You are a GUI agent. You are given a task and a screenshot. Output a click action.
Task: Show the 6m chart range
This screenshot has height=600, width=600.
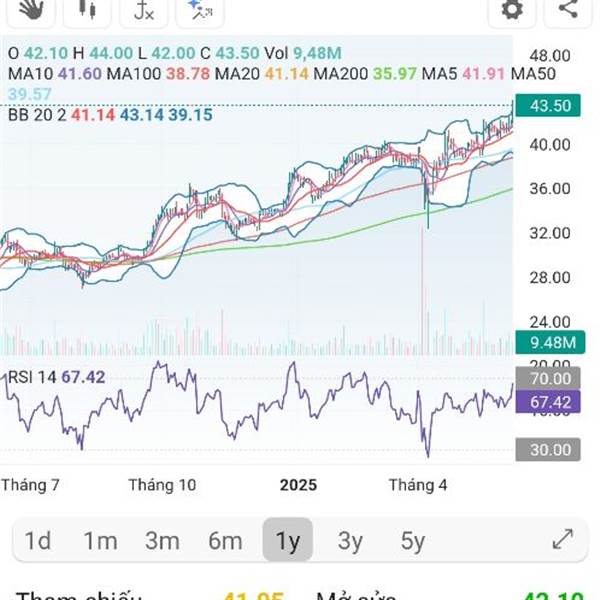(x=225, y=541)
